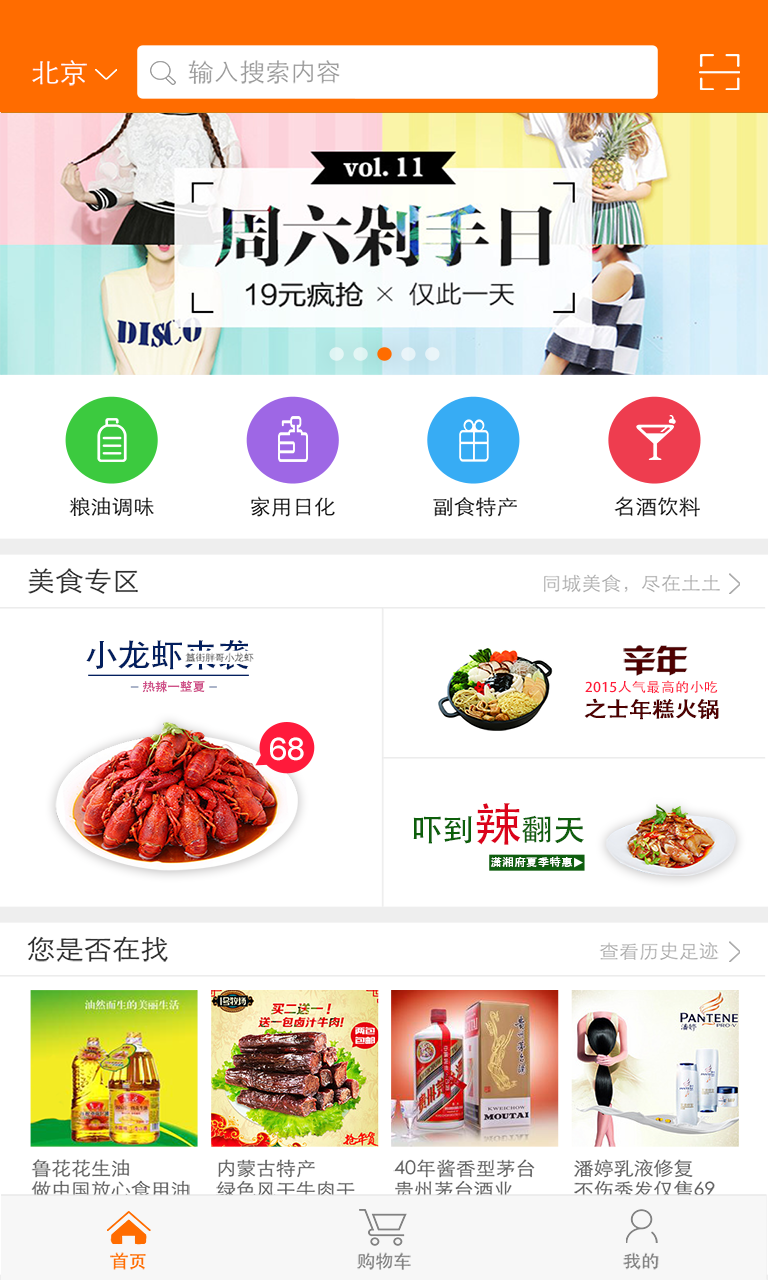Open the 内蒙古特产 beef jerky thumbnail
768x1280 pixels.
(x=294, y=1067)
